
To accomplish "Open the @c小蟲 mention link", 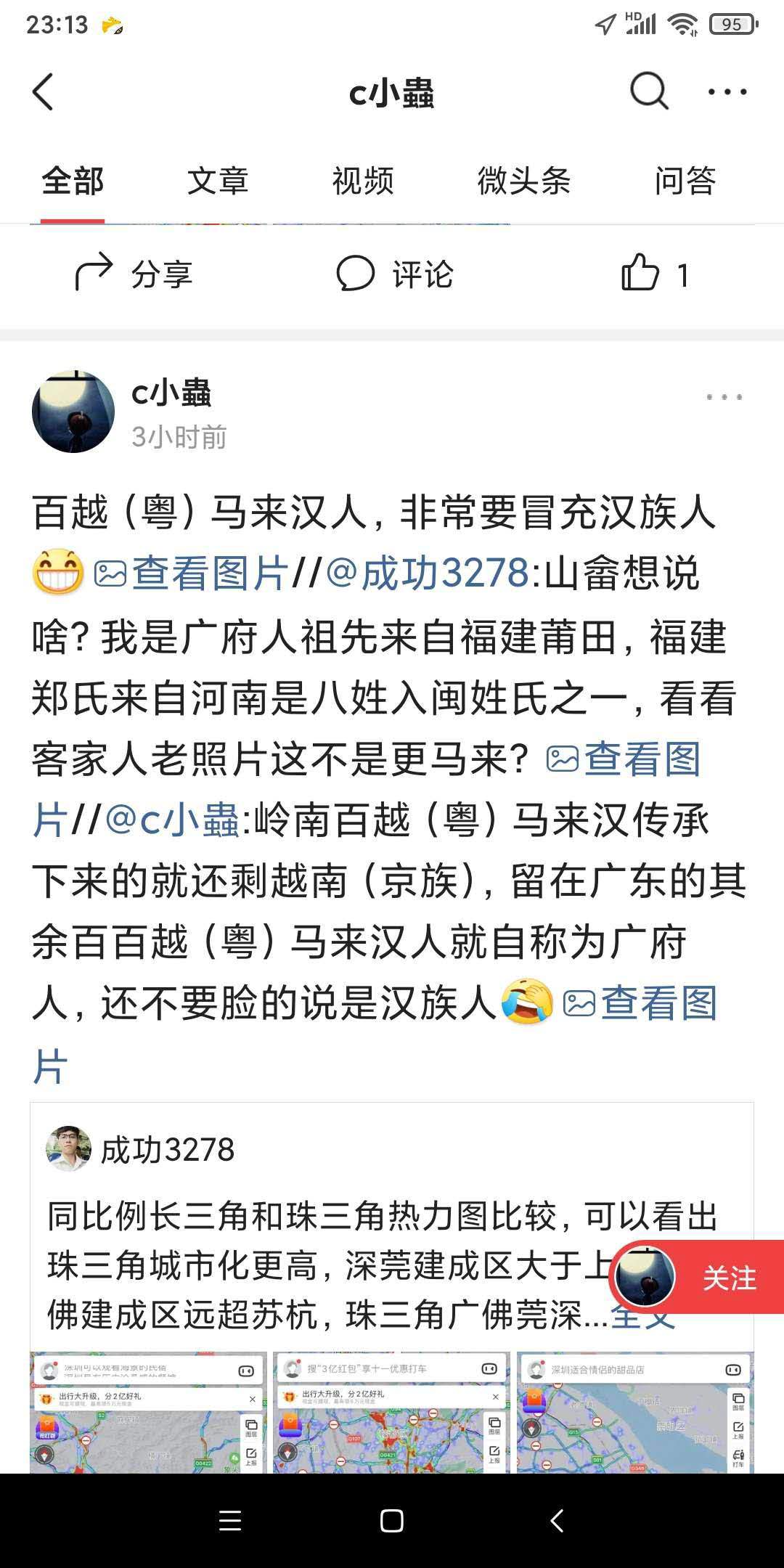I will click(173, 821).
